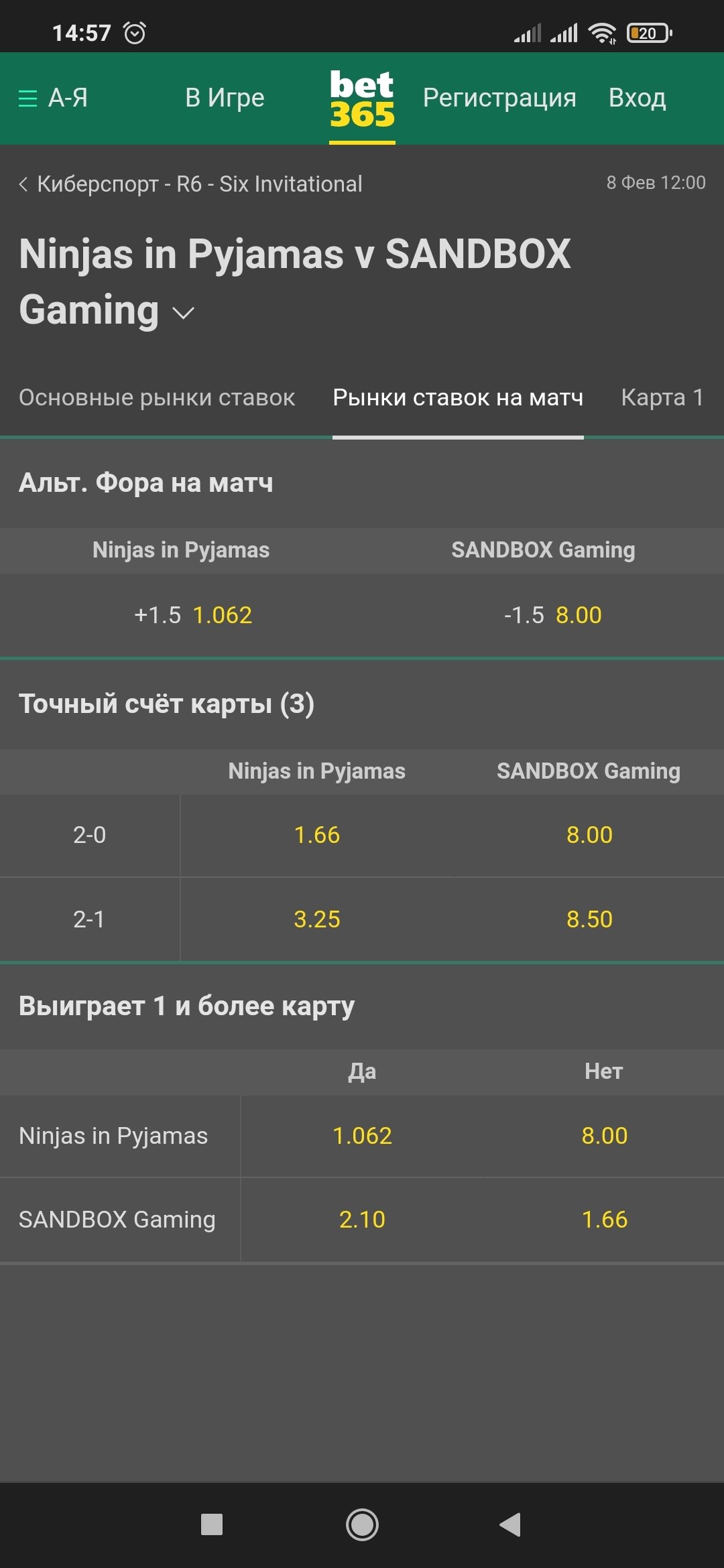Bet on Ninjas in Pyjamas 2-0 at 1.66
This screenshot has height=1568, width=724.
[317, 835]
